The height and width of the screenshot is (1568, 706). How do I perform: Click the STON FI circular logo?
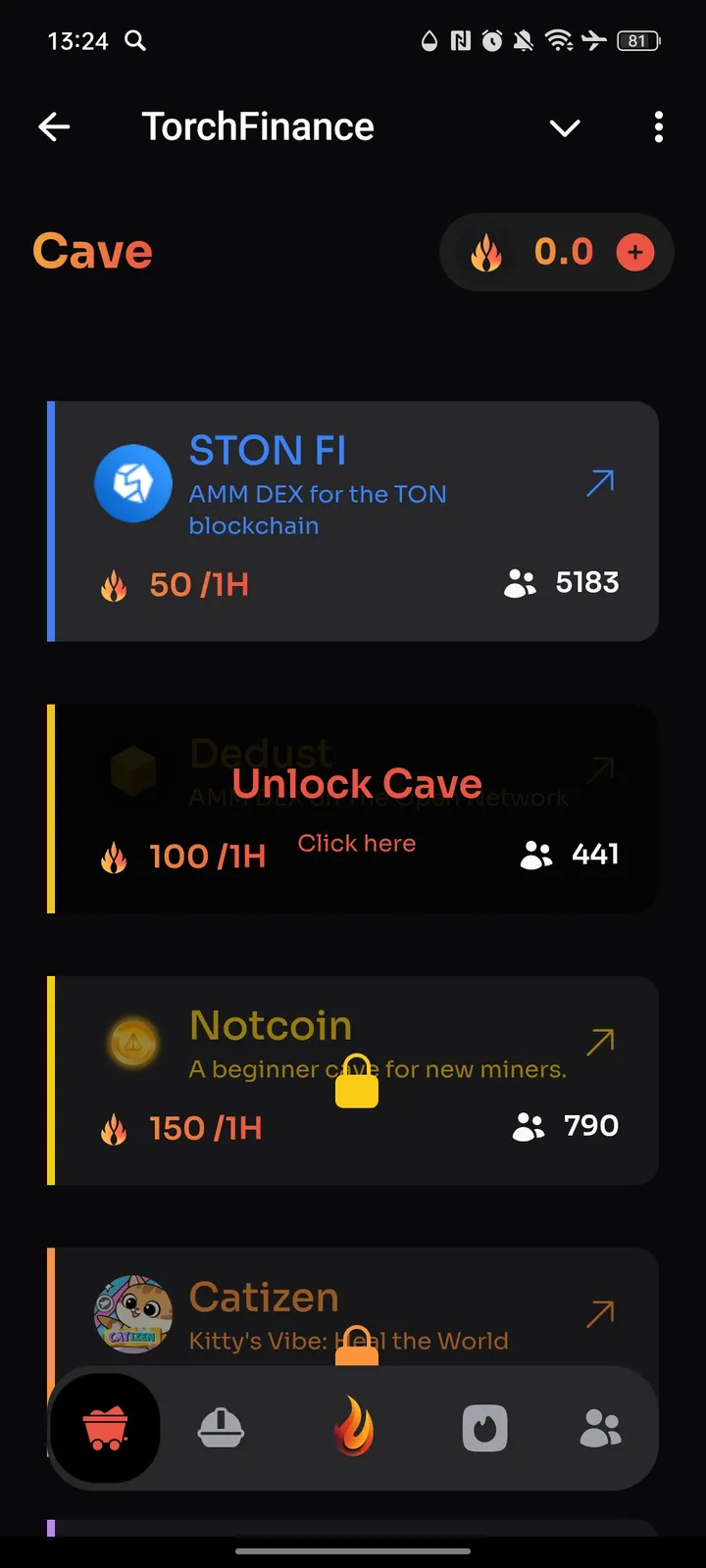click(x=133, y=483)
